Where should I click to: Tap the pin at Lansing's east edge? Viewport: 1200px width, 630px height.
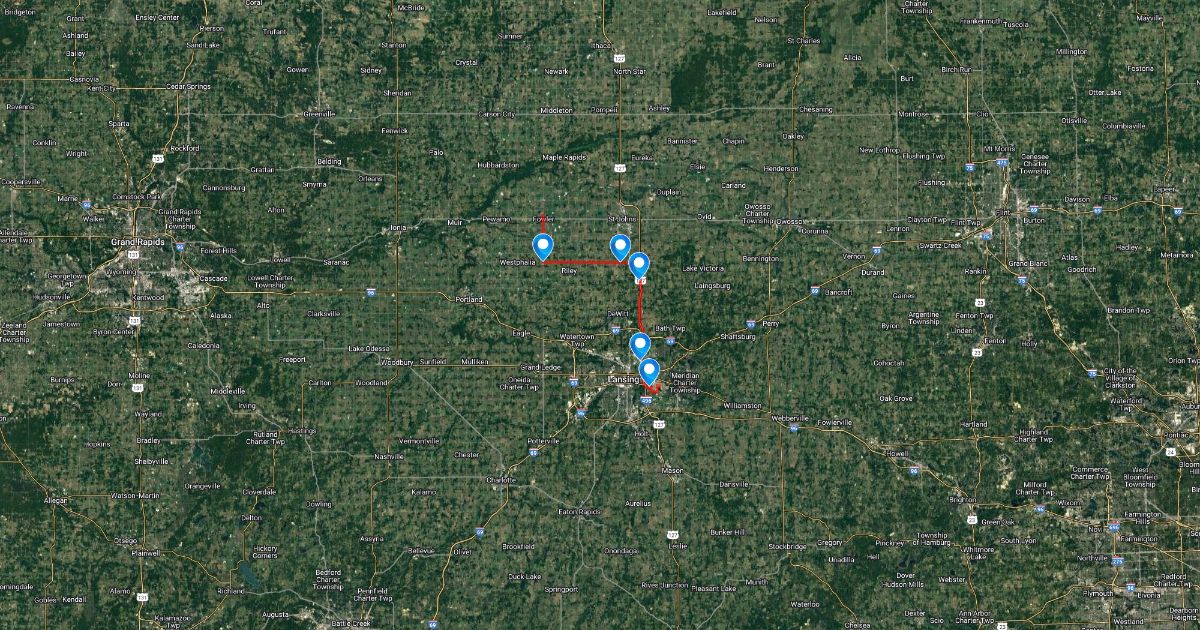(x=650, y=371)
